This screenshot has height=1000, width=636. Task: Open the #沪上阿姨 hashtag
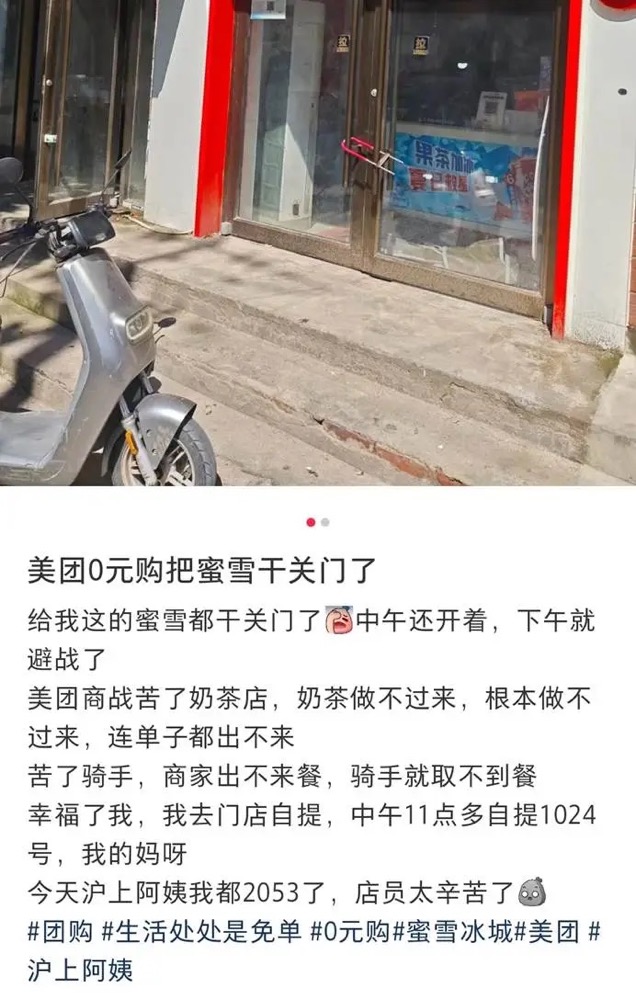80,968
